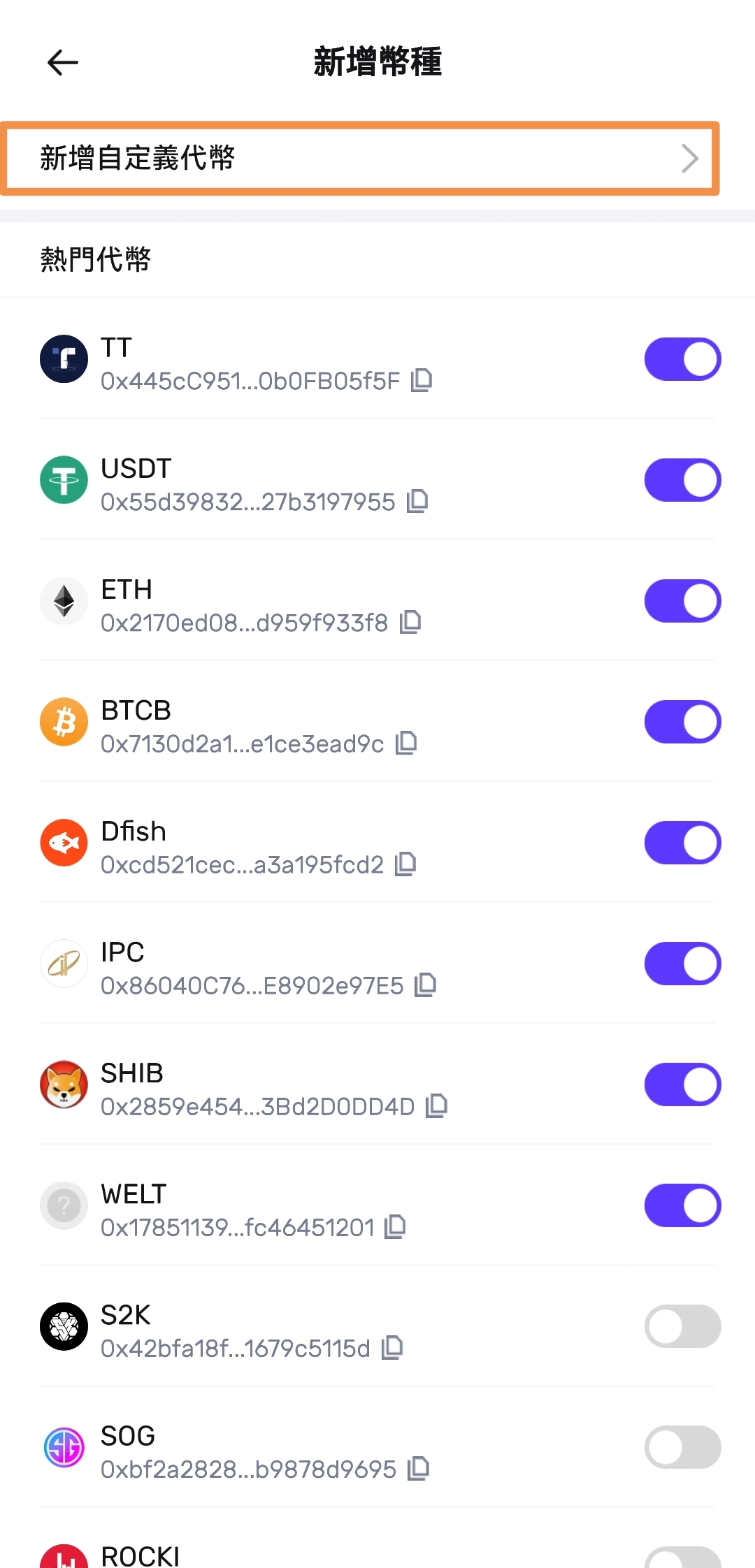This screenshot has width=755, height=1568.
Task: Switch off the BTCB token
Action: pyautogui.click(x=682, y=722)
